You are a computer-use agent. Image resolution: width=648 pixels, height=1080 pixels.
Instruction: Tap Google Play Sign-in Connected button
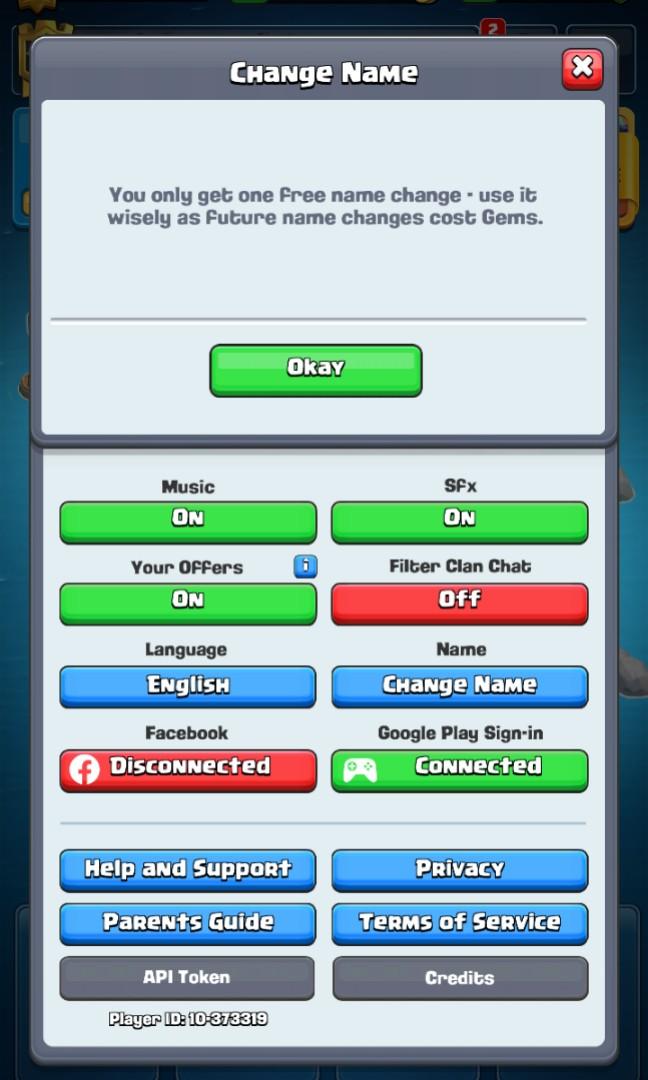point(459,769)
